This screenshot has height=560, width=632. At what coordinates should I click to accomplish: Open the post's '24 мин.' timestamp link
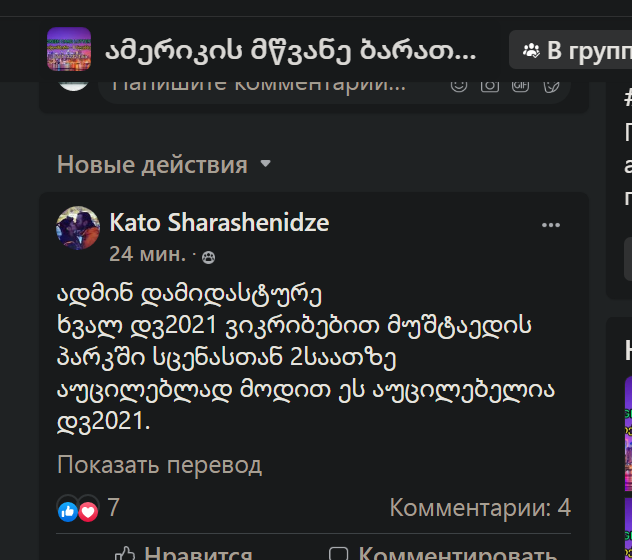147,253
